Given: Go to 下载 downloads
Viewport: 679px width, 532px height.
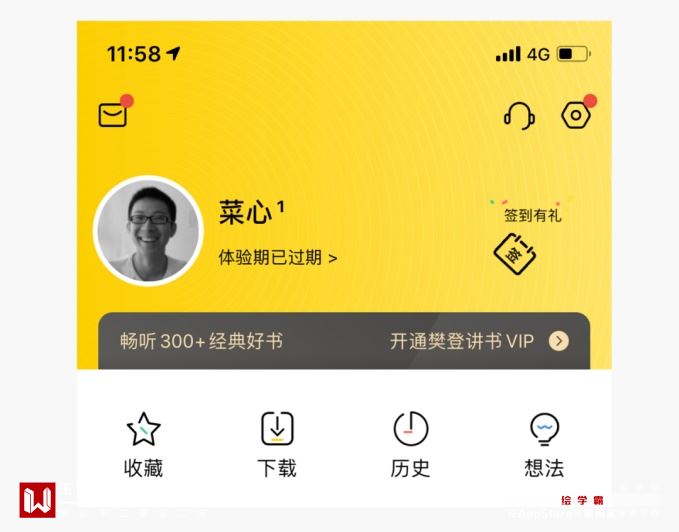Looking at the screenshot, I should point(277,445).
